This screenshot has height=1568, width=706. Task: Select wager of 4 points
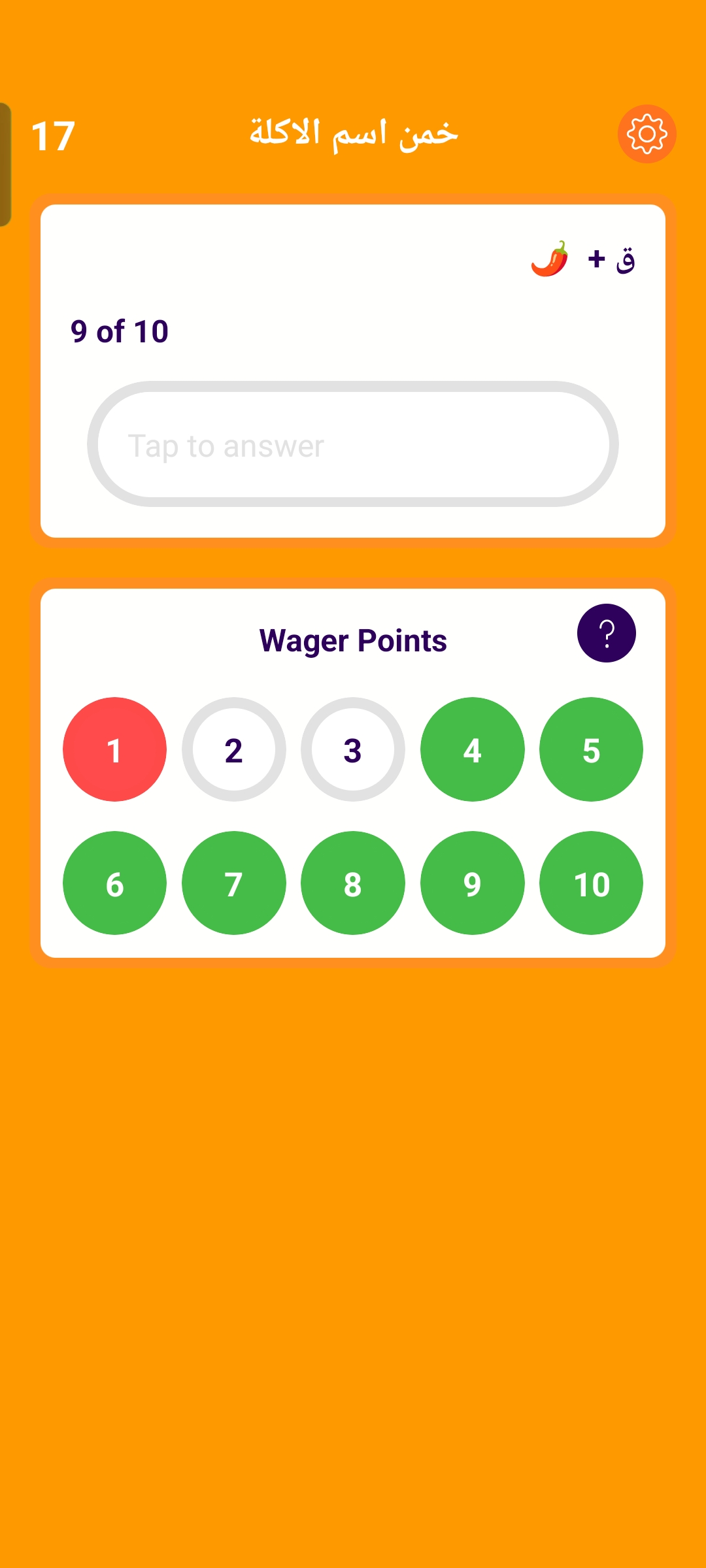tap(472, 749)
